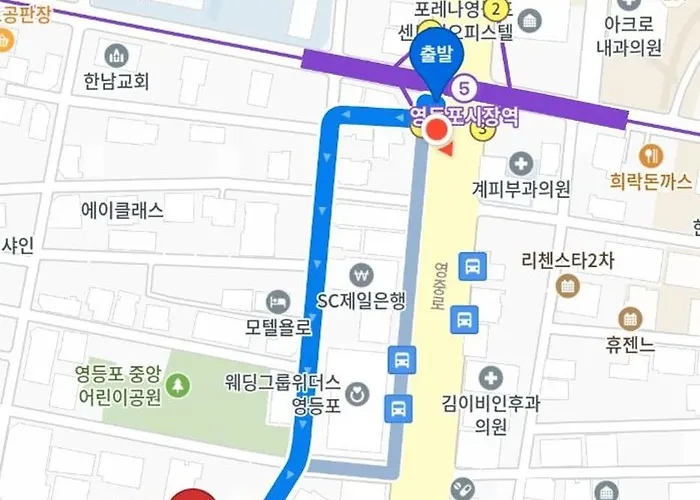Tap the 모텔율로 place marker

pyautogui.click(x=279, y=300)
